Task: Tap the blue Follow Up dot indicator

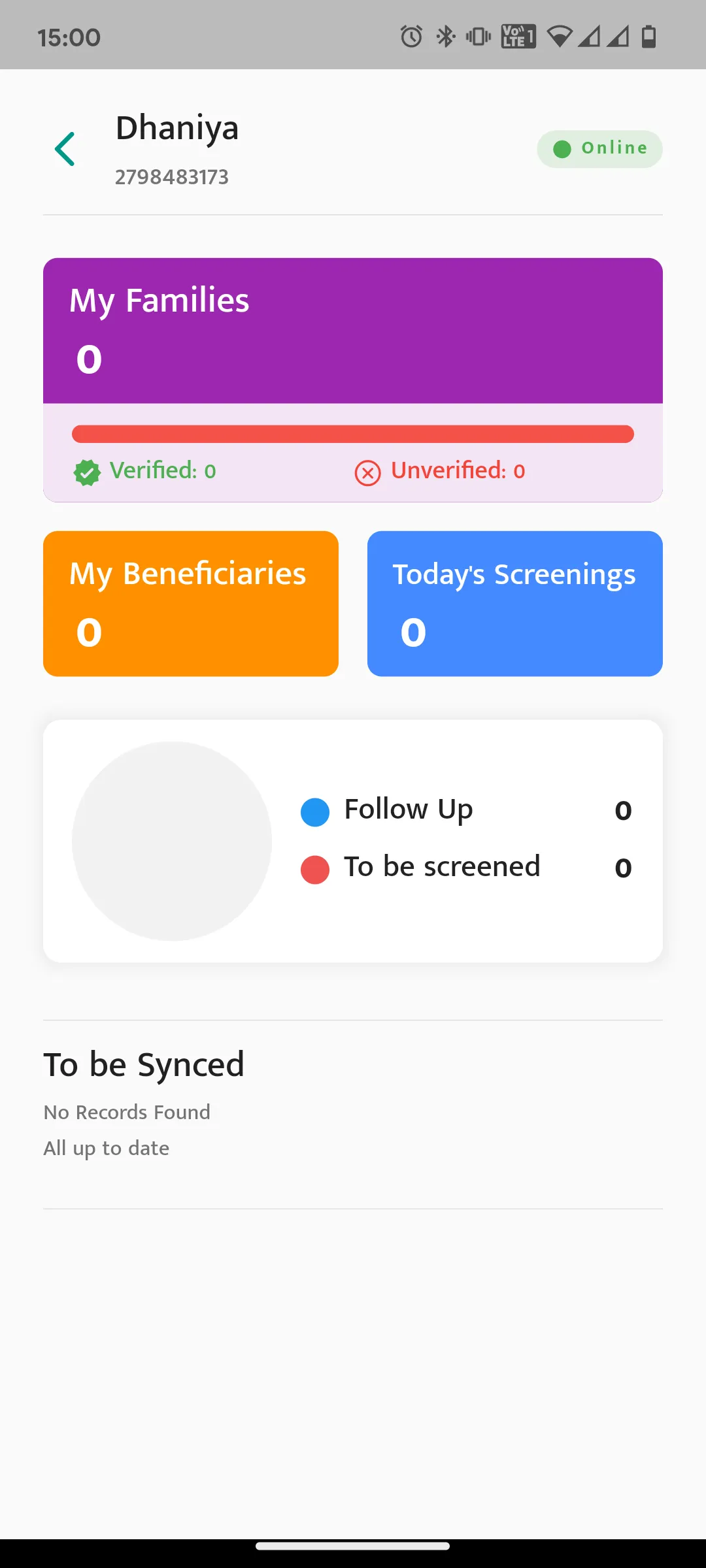Action: pos(314,811)
